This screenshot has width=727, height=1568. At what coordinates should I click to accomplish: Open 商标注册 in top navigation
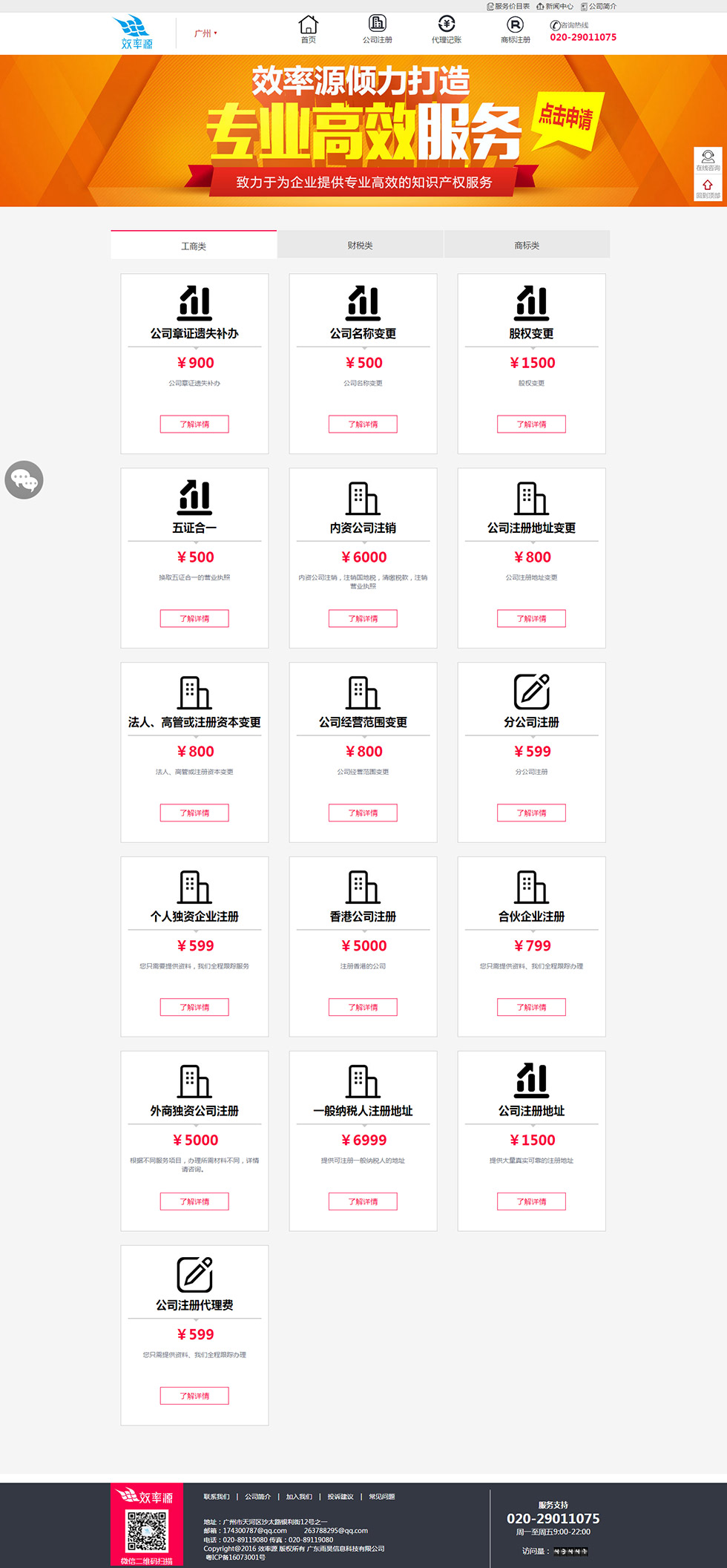pyautogui.click(x=515, y=30)
